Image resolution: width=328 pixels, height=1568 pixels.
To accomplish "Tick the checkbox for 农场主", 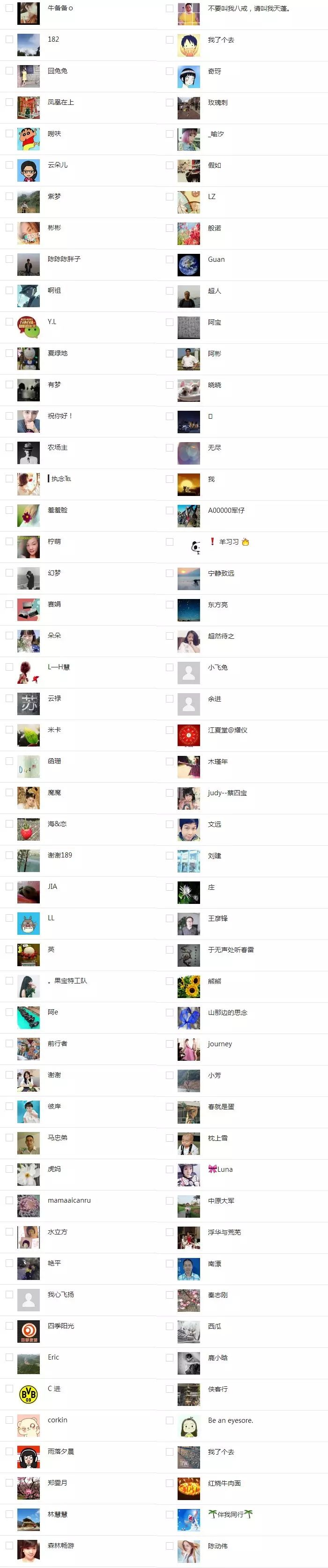I will point(9,447).
